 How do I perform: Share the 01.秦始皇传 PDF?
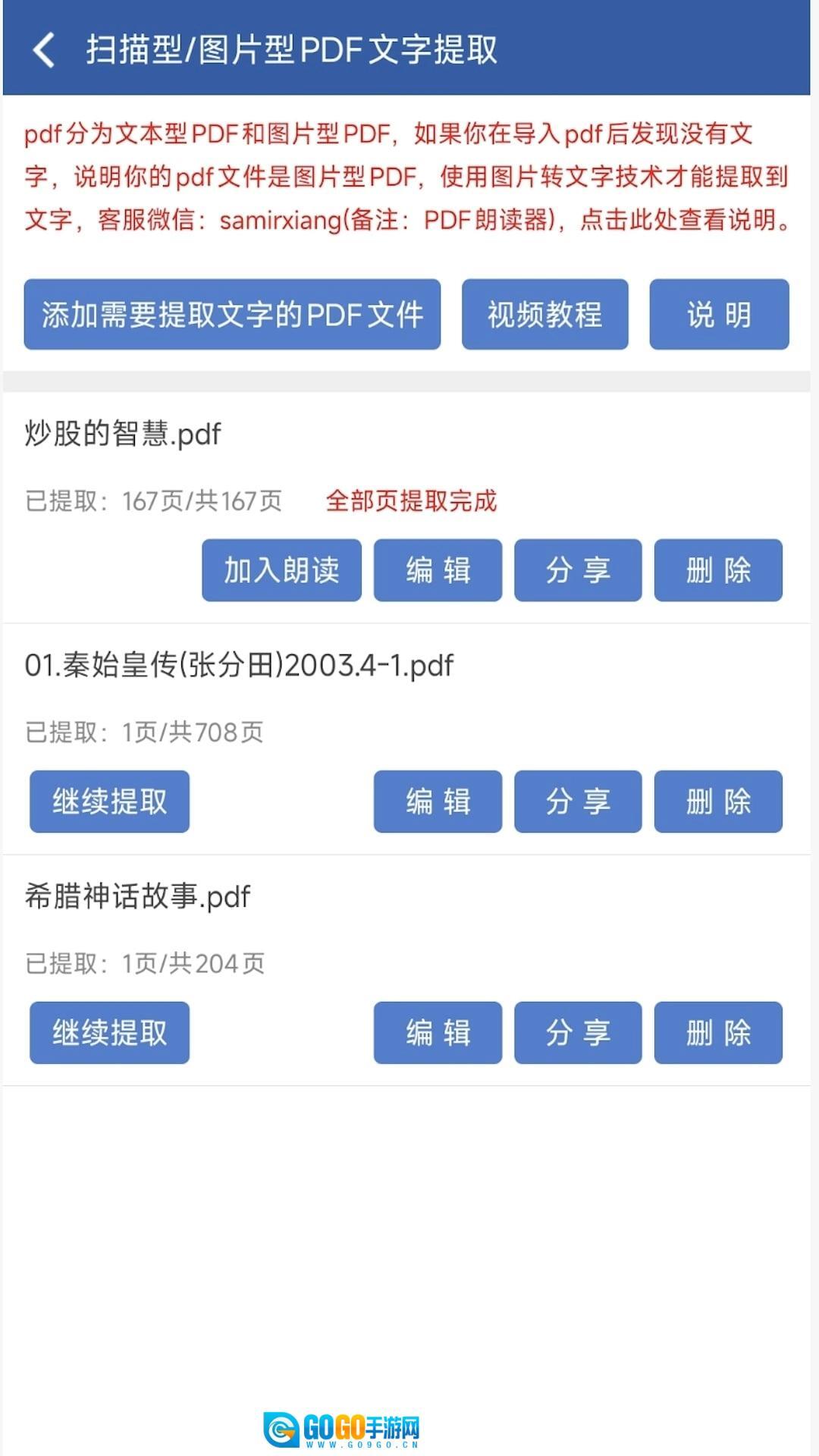pos(578,802)
